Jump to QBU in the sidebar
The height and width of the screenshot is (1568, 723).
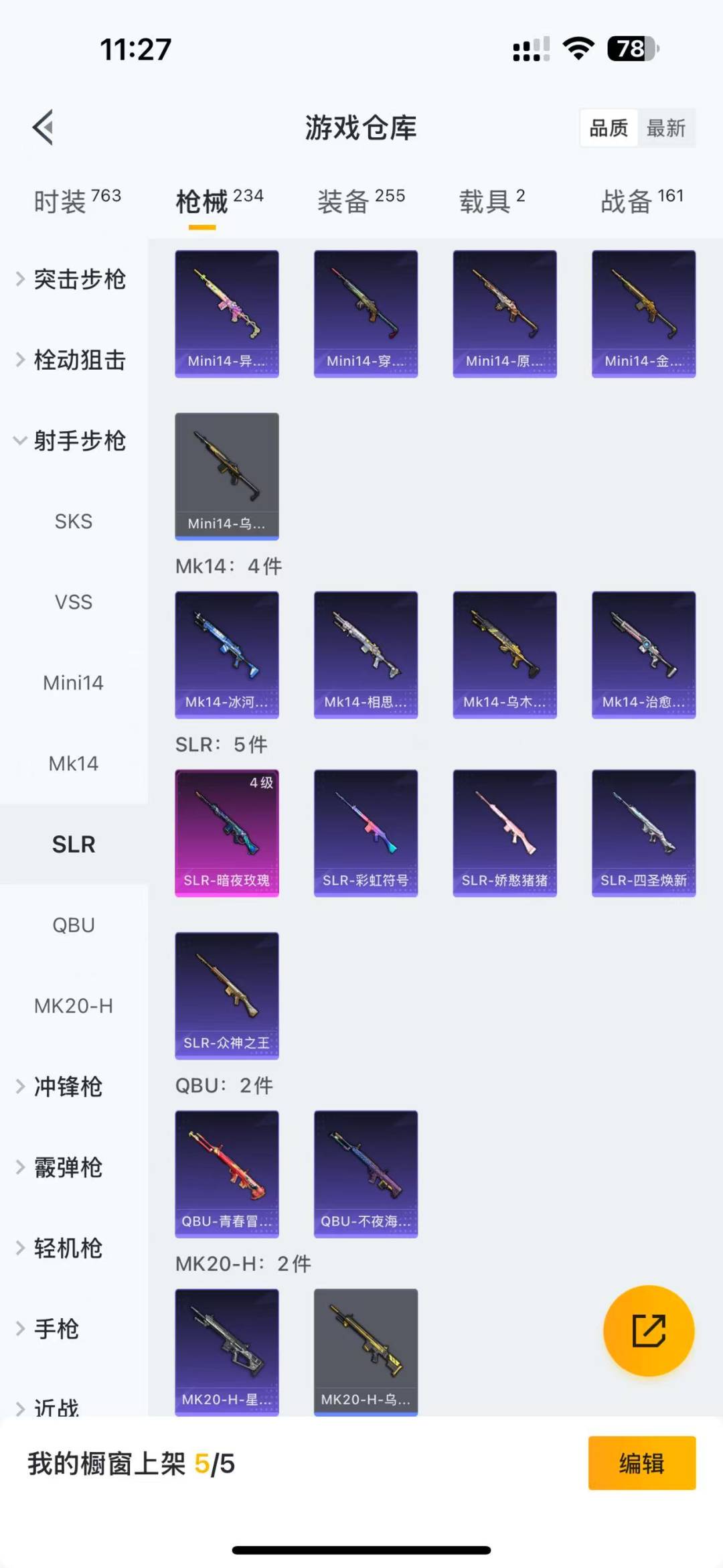(x=74, y=925)
